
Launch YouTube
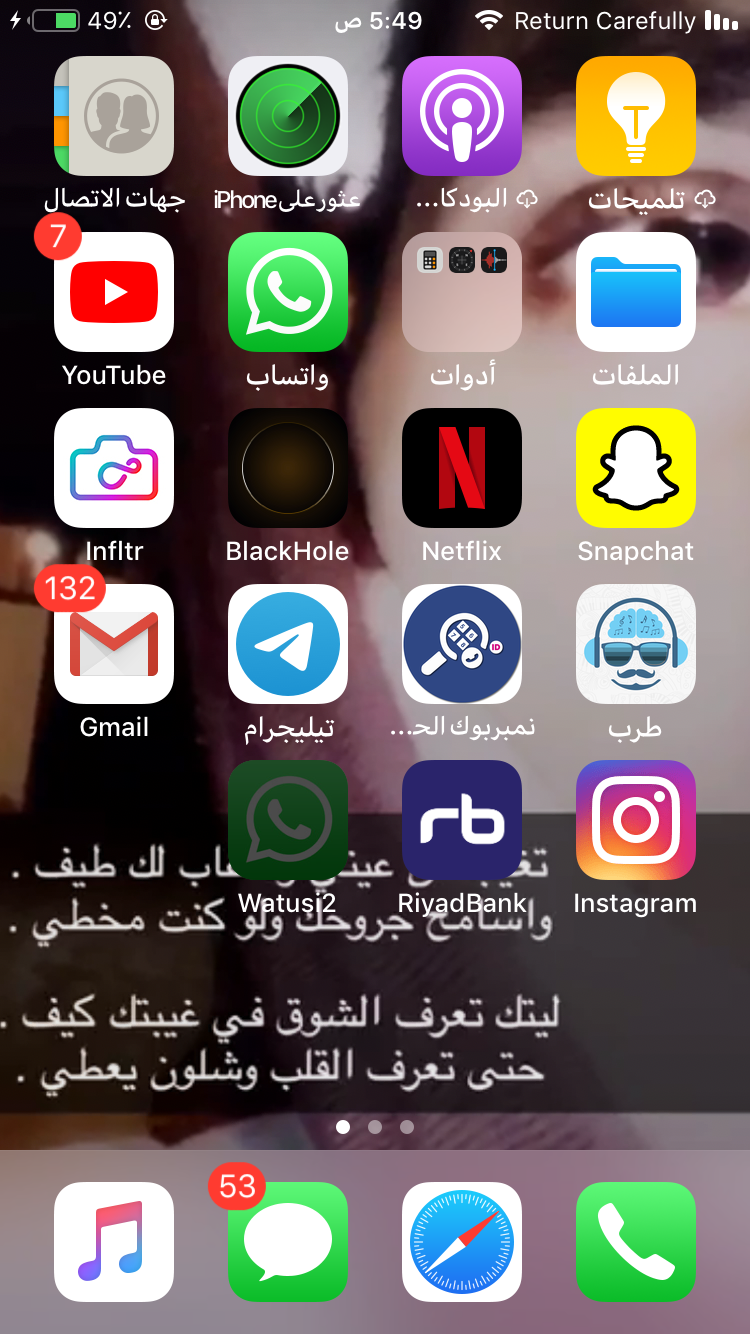pos(114,292)
